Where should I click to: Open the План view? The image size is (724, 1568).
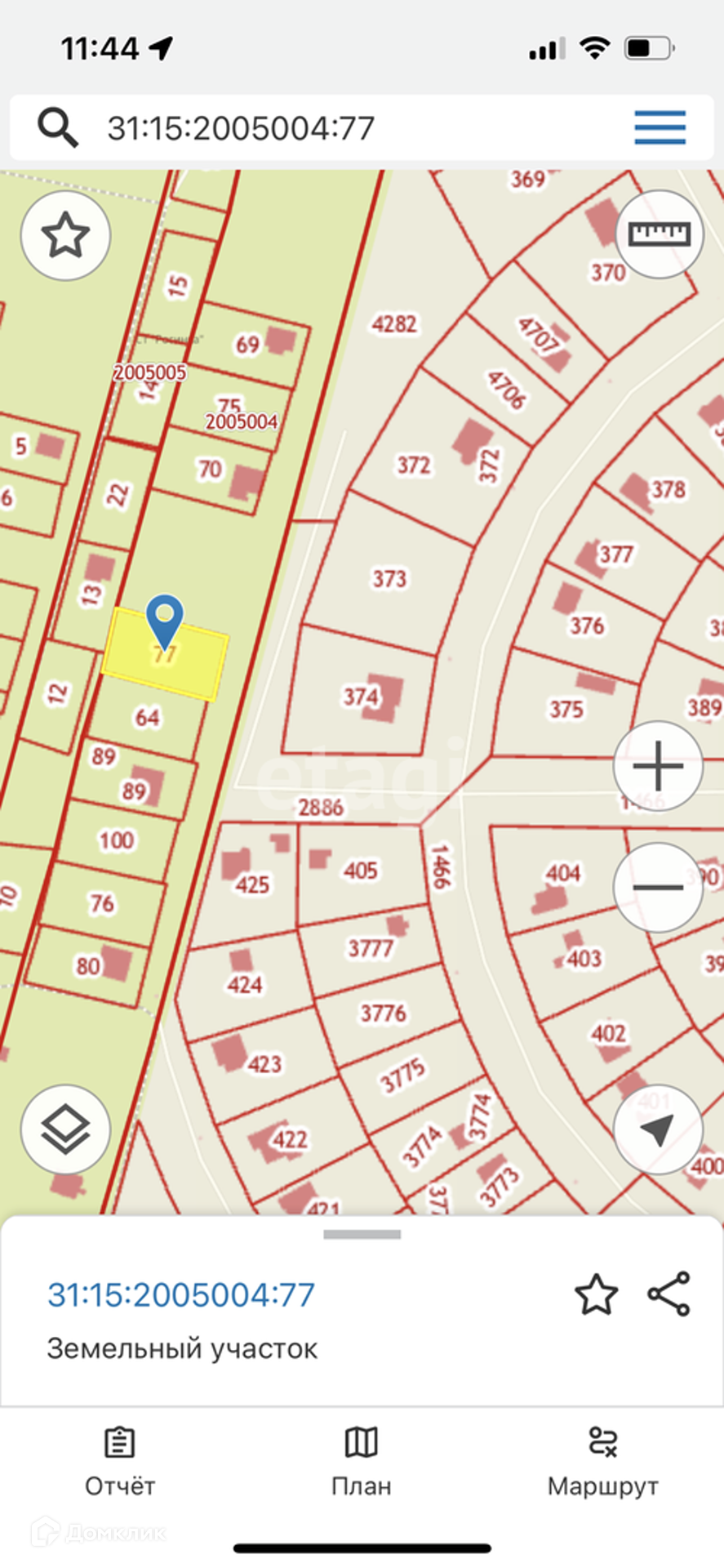[362, 1462]
